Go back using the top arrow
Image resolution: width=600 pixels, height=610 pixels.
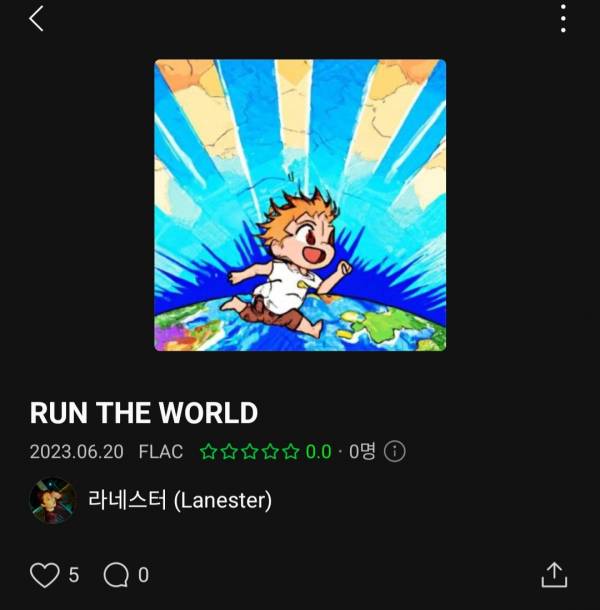pyautogui.click(x=37, y=18)
